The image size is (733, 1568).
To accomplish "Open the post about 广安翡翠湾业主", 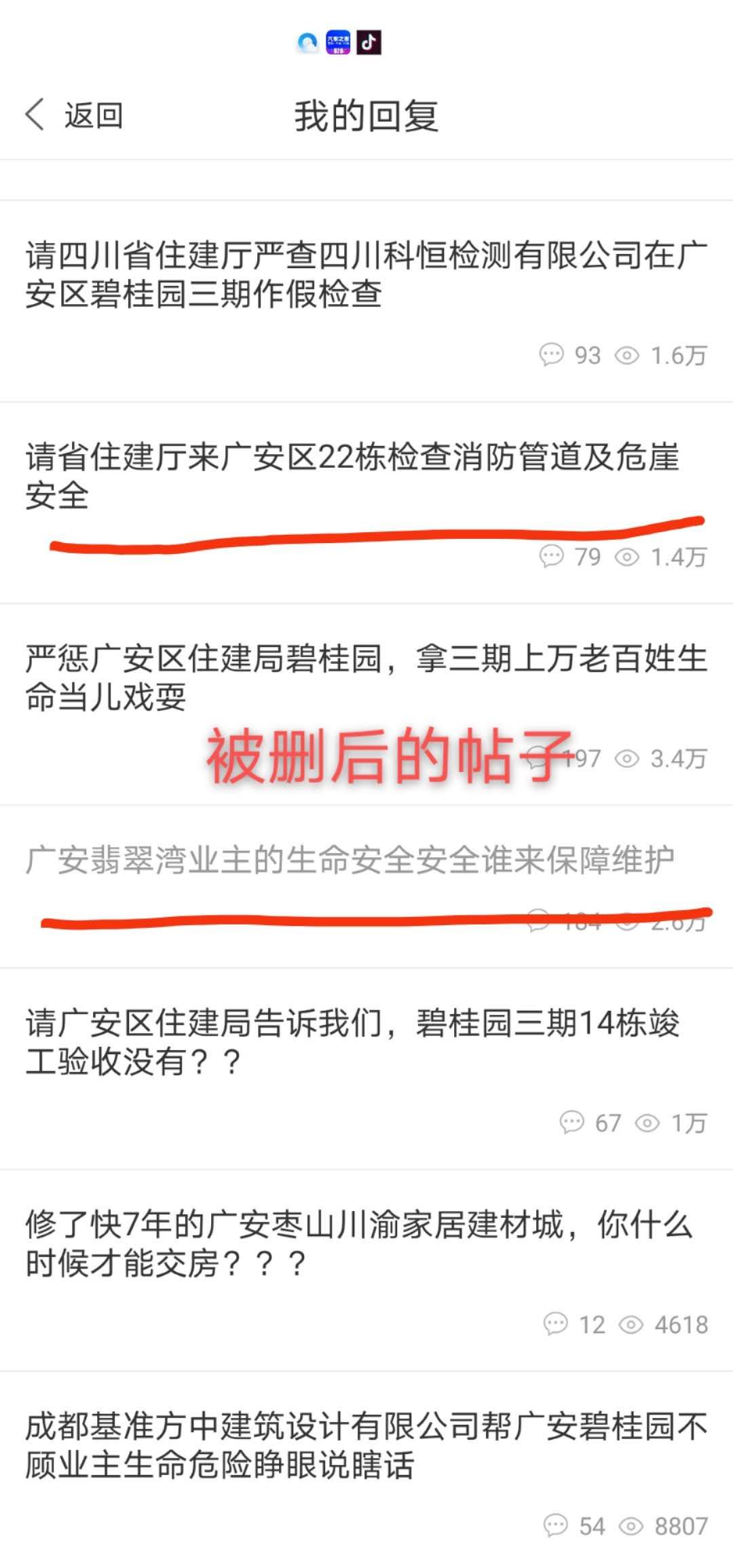I will 350,861.
